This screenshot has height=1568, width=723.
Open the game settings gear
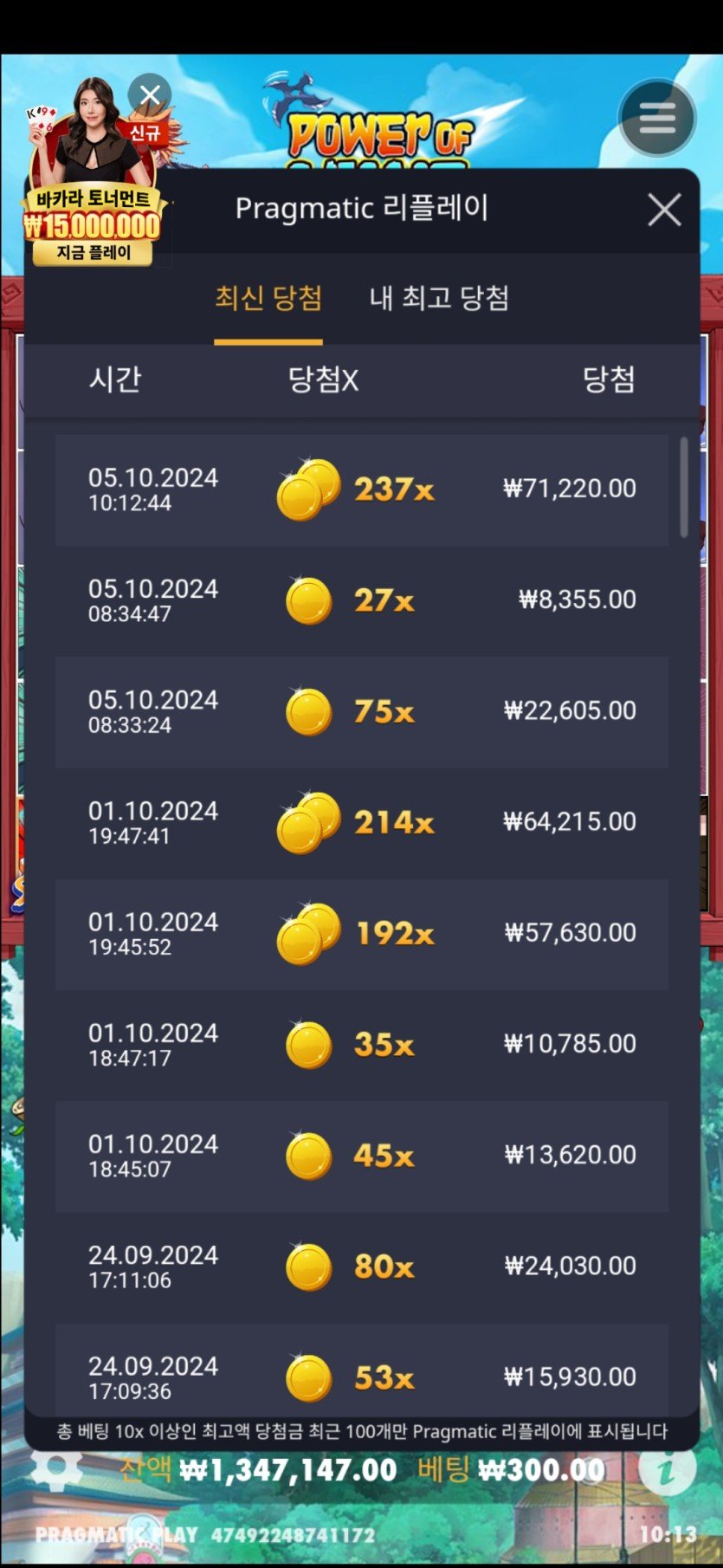tap(57, 1468)
